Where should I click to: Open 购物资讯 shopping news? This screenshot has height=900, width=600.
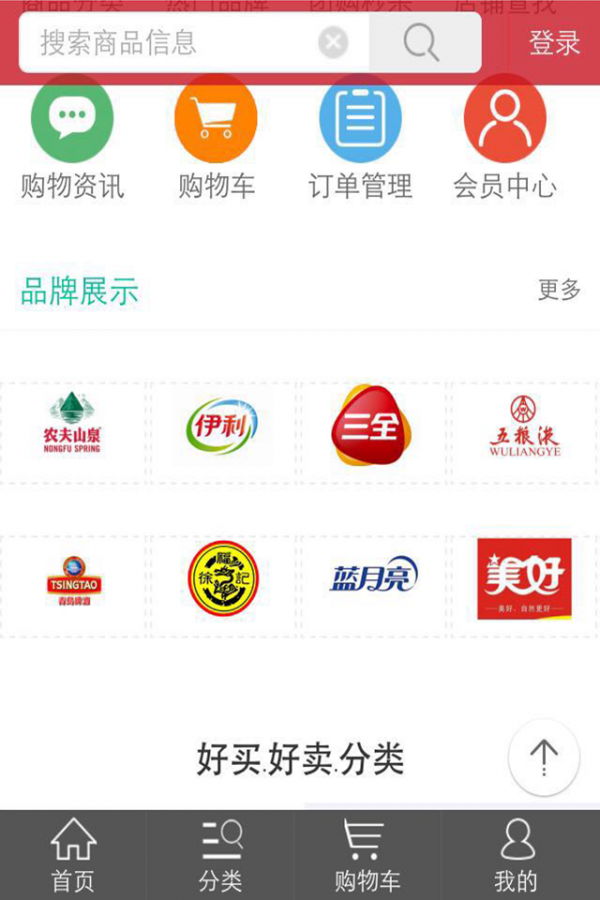[72, 120]
